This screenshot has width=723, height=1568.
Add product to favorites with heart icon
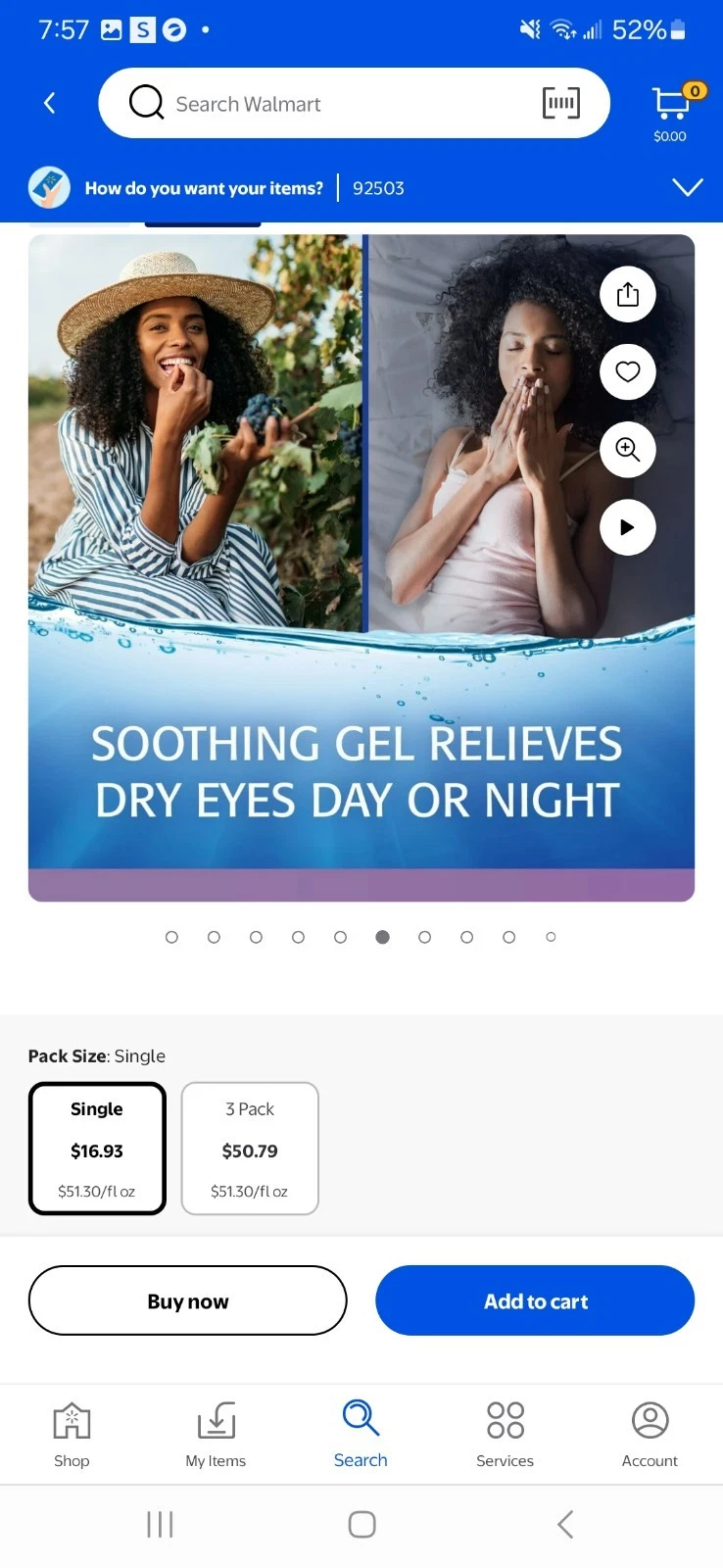click(x=627, y=371)
